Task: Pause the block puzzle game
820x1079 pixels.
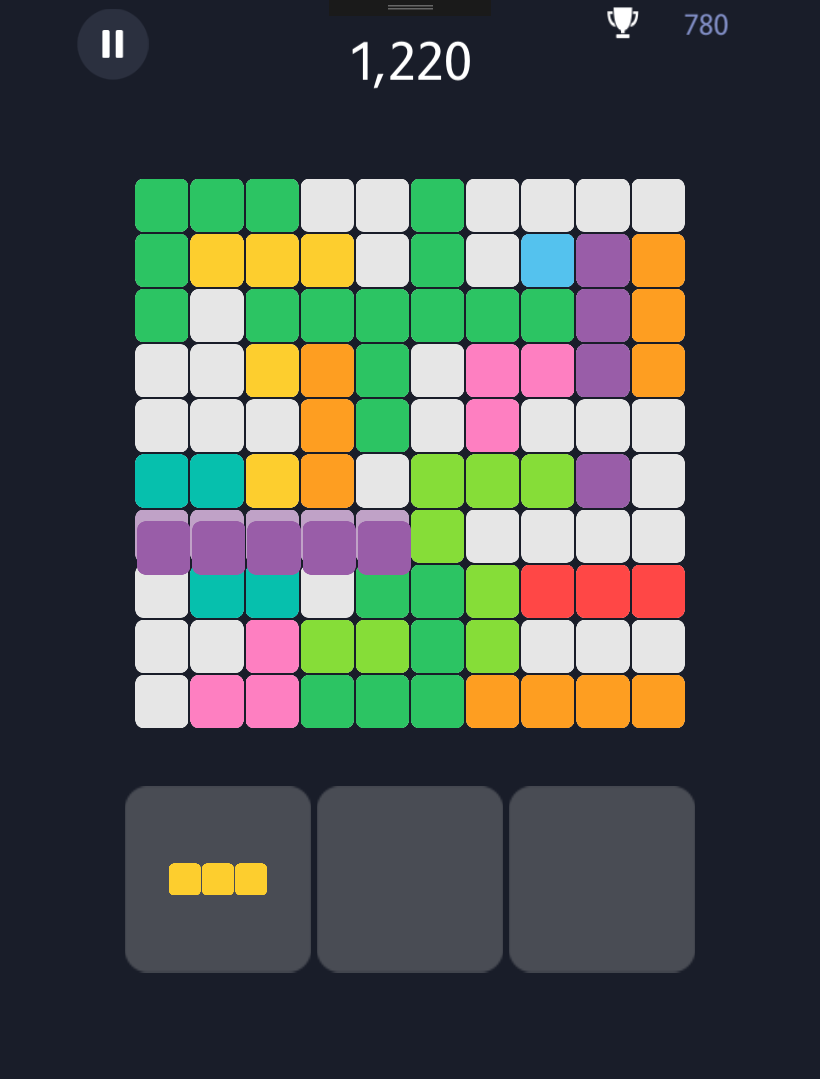Action: [x=113, y=44]
